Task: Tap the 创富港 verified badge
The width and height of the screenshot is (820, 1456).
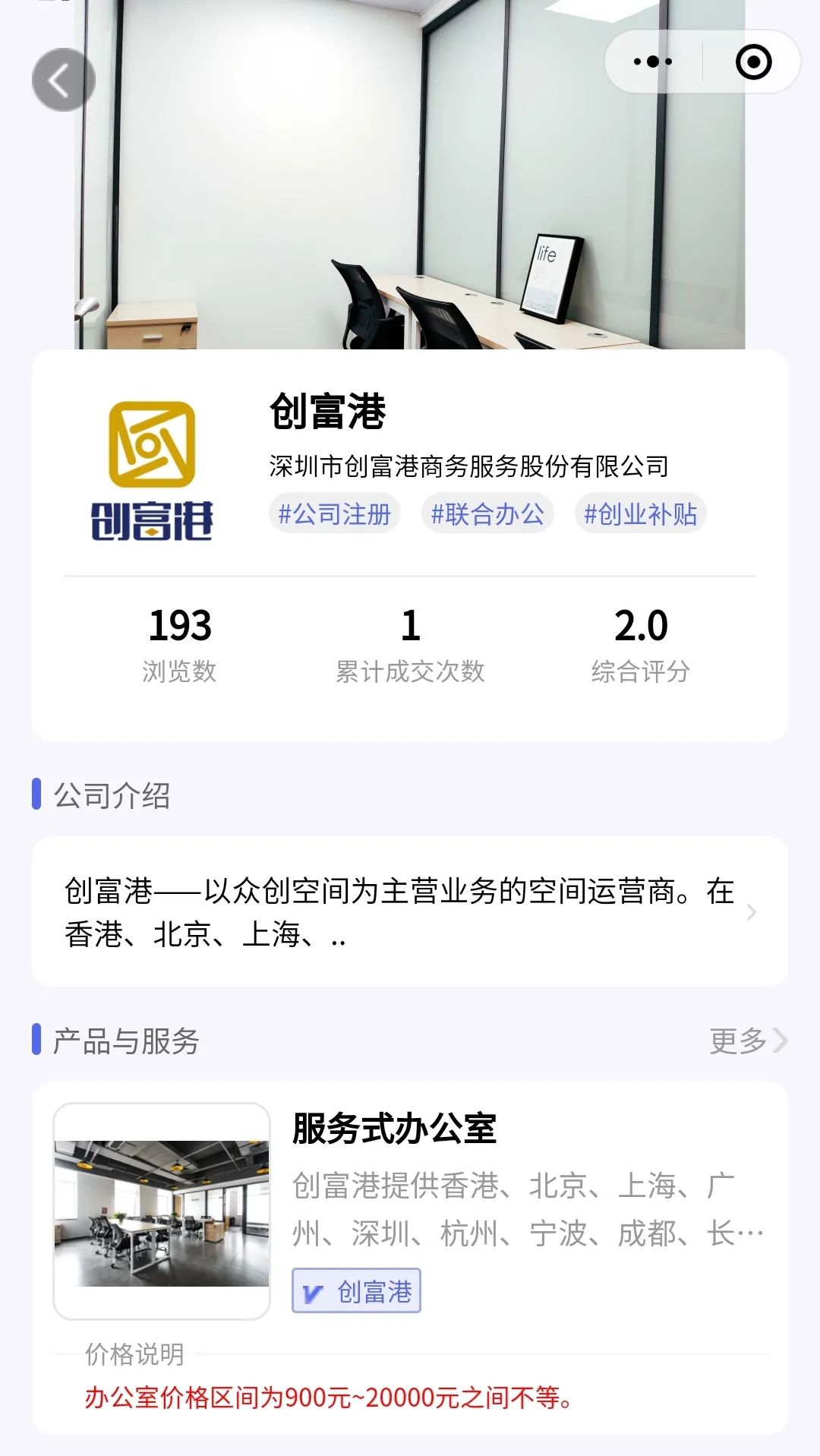Action: coord(356,1291)
